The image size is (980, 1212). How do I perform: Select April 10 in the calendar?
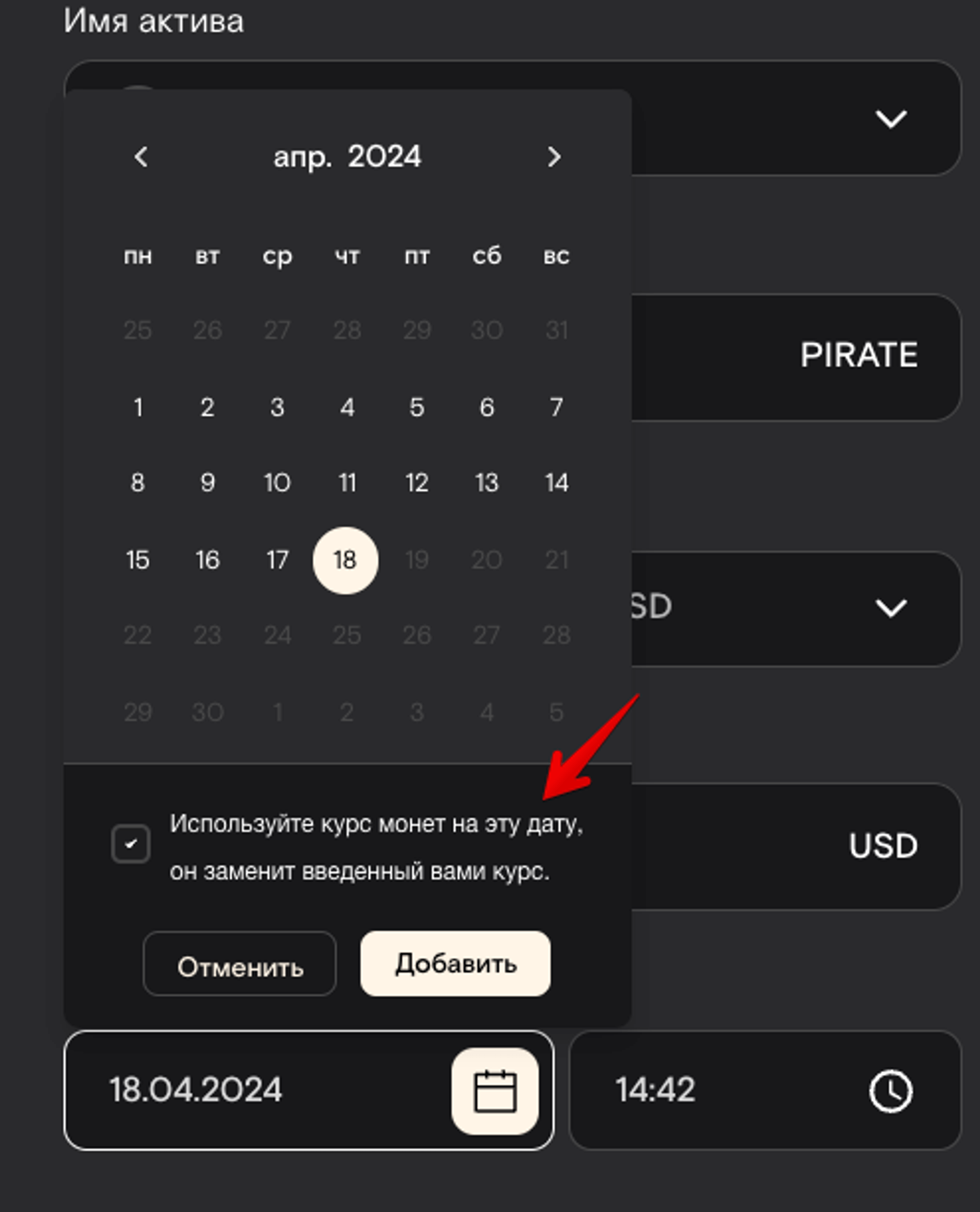277,483
